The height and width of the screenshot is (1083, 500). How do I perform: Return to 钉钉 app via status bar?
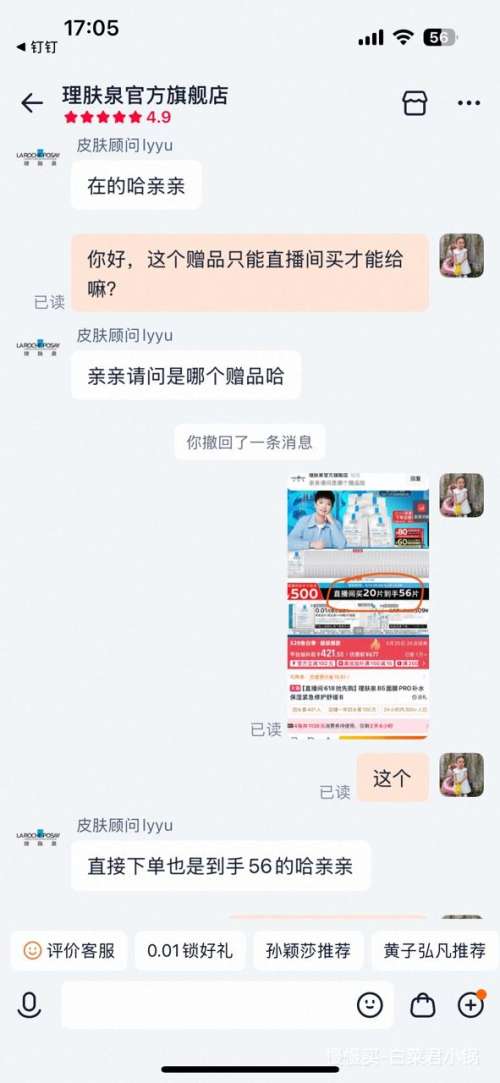point(37,48)
